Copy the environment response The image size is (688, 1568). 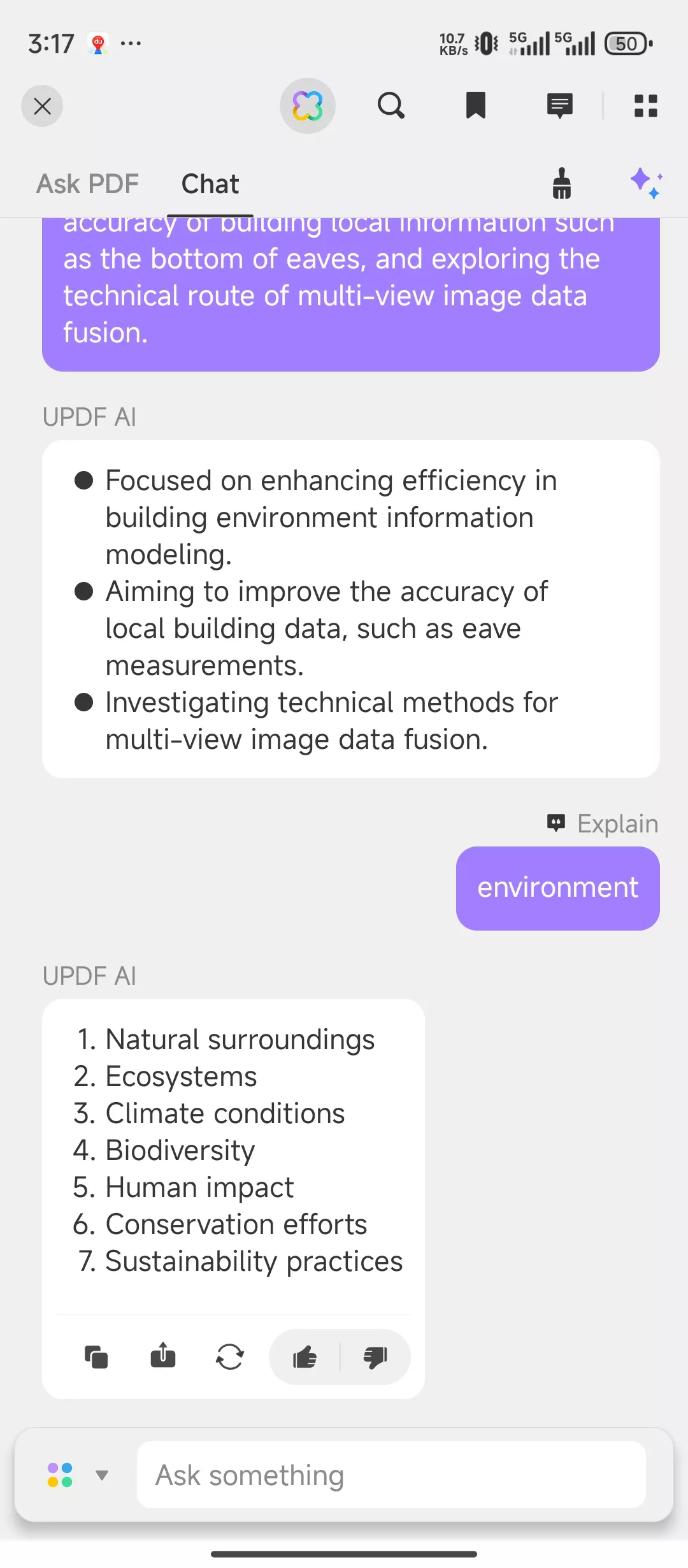[x=96, y=1357]
